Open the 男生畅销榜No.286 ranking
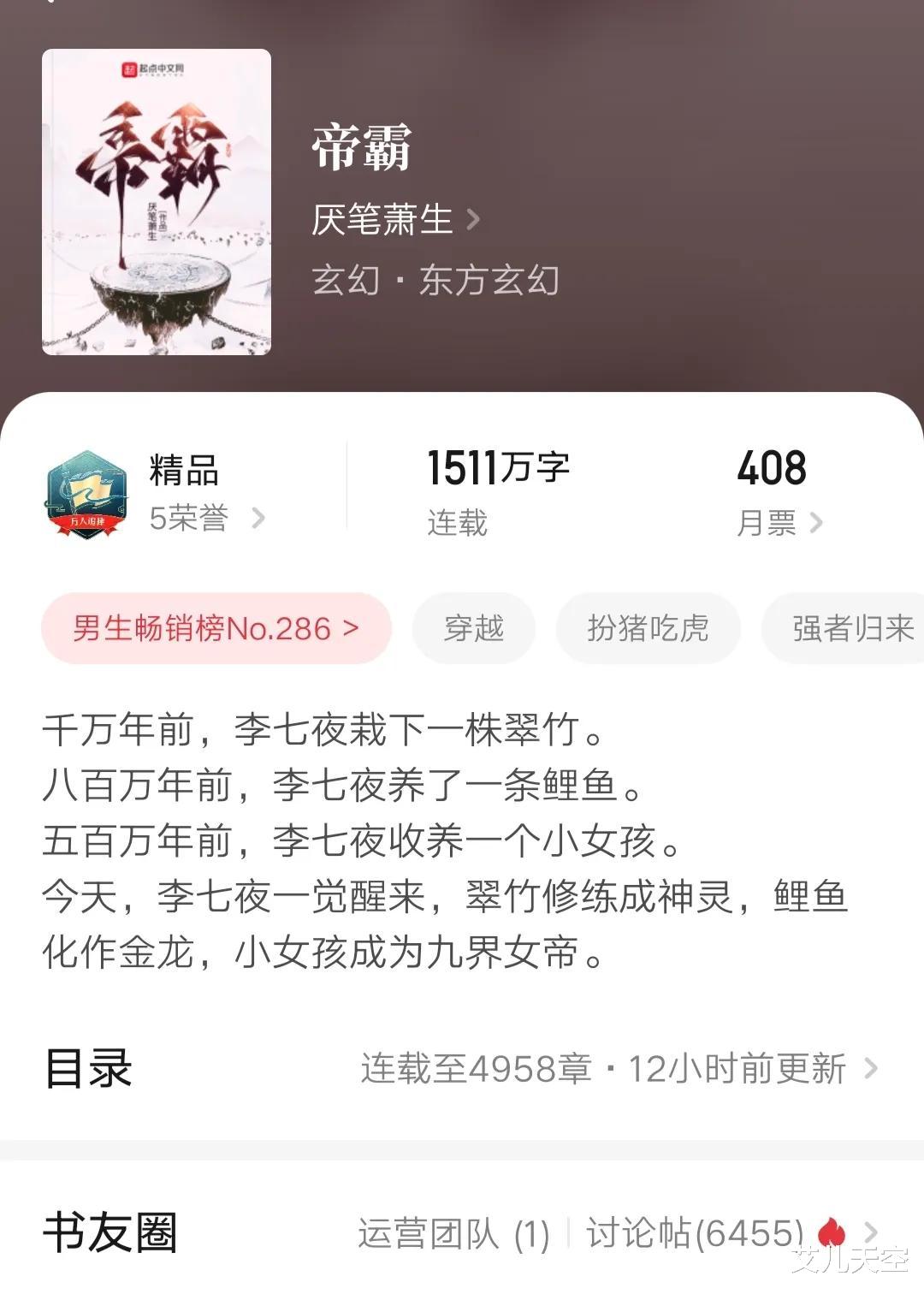Viewport: 924px width, 1294px height. click(214, 627)
